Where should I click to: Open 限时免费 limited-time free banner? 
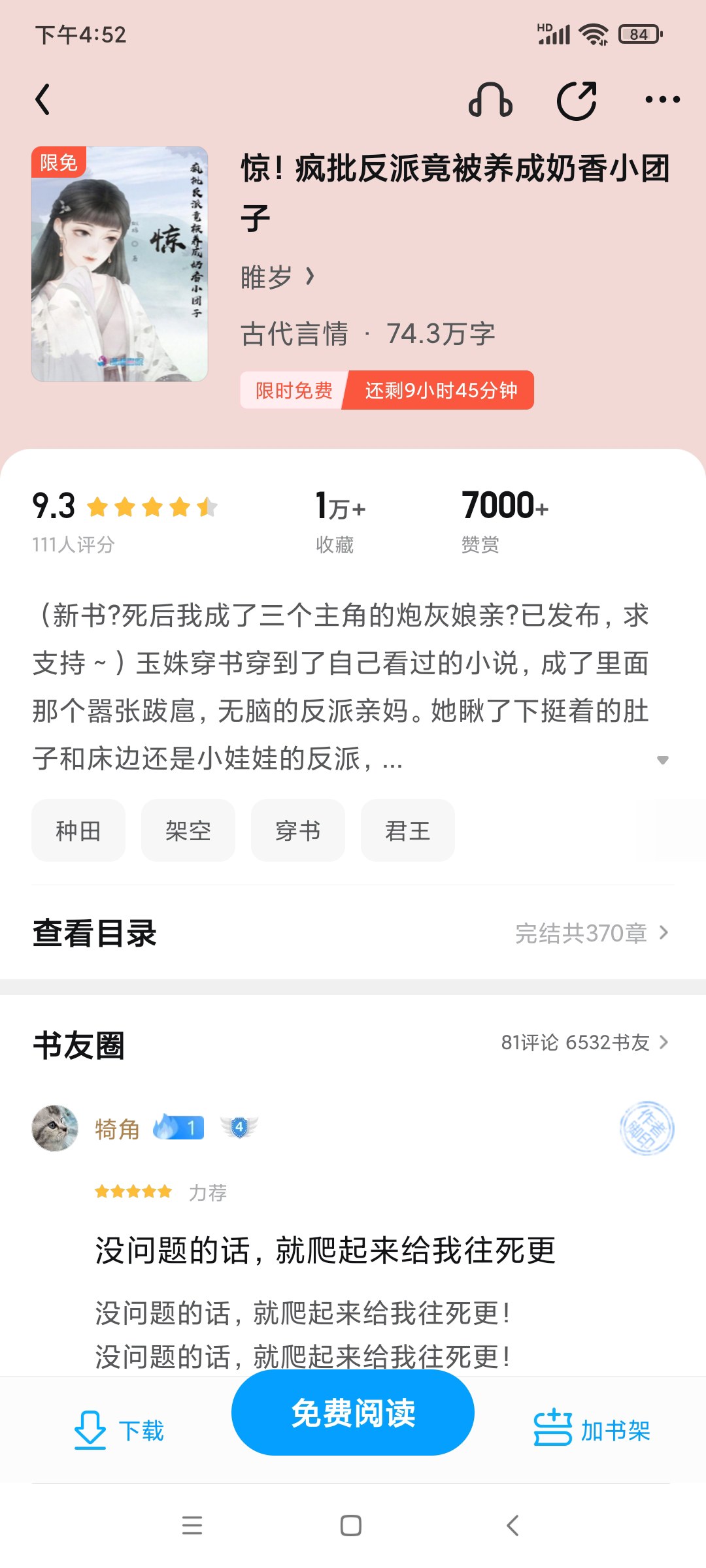(387, 391)
